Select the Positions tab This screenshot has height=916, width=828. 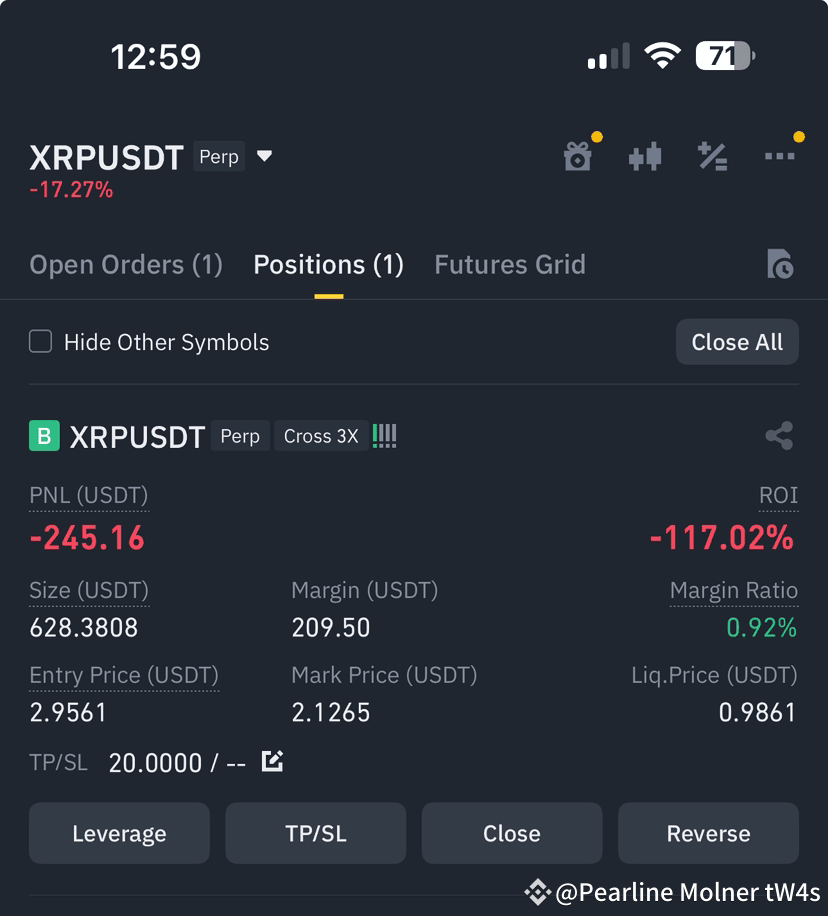click(x=327, y=264)
